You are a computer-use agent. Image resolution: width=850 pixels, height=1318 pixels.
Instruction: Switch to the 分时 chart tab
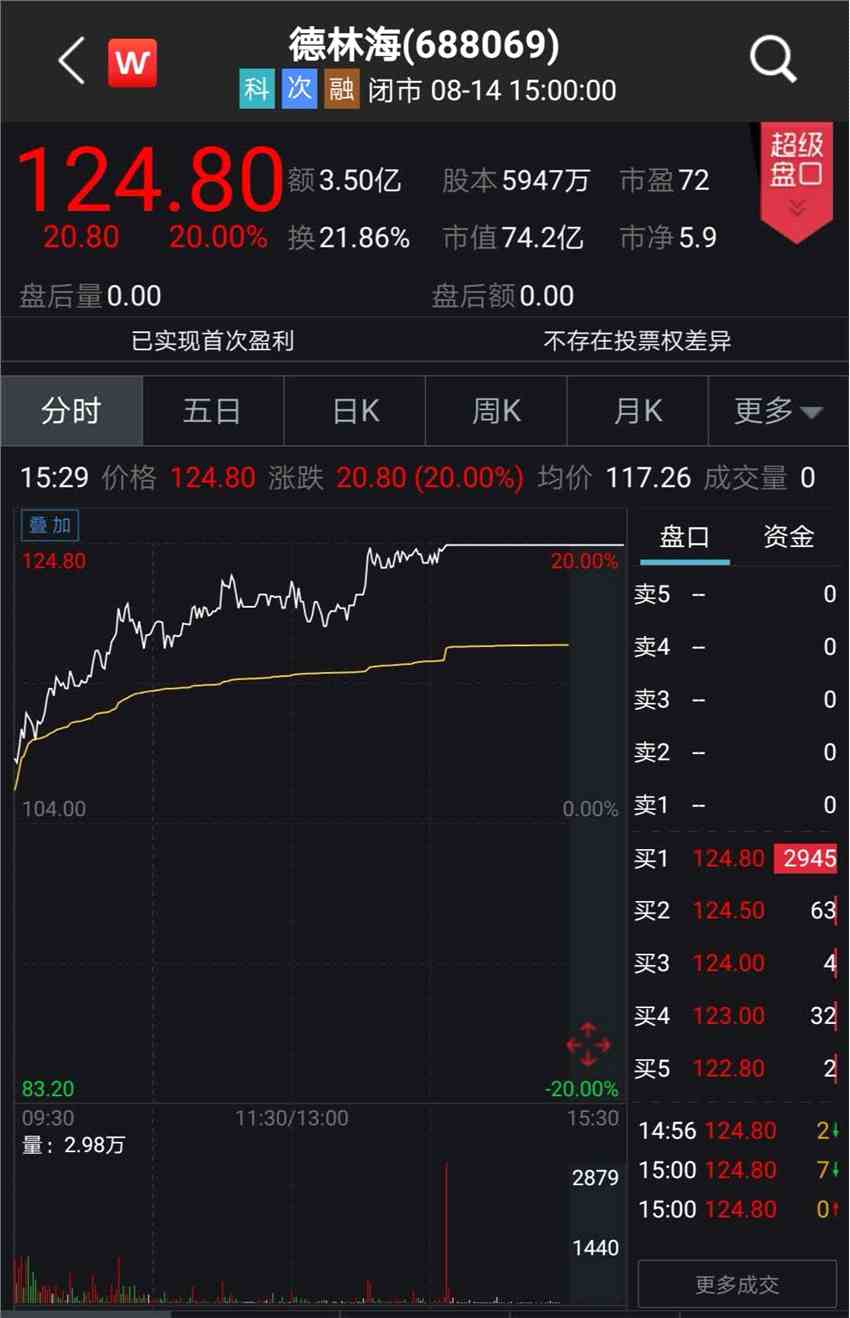point(71,411)
